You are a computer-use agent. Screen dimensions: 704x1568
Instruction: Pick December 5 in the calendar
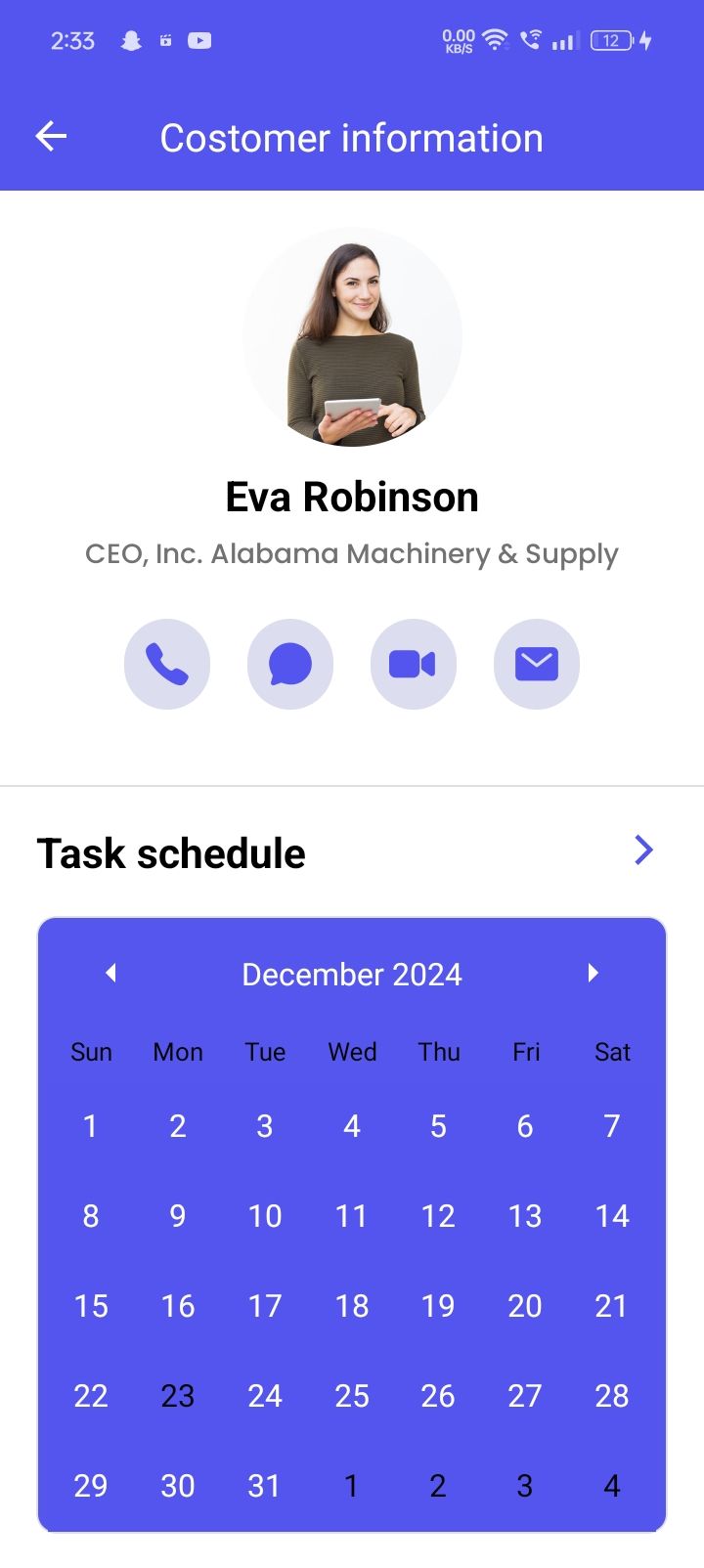coord(438,1126)
